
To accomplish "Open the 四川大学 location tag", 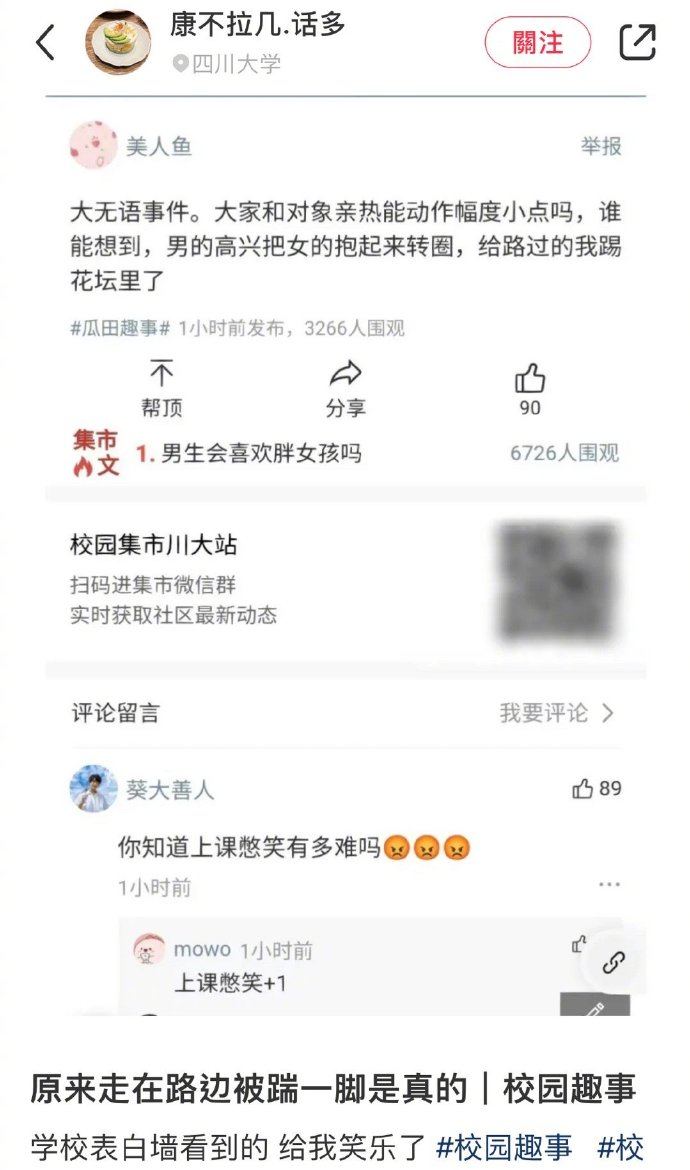I will (227, 63).
